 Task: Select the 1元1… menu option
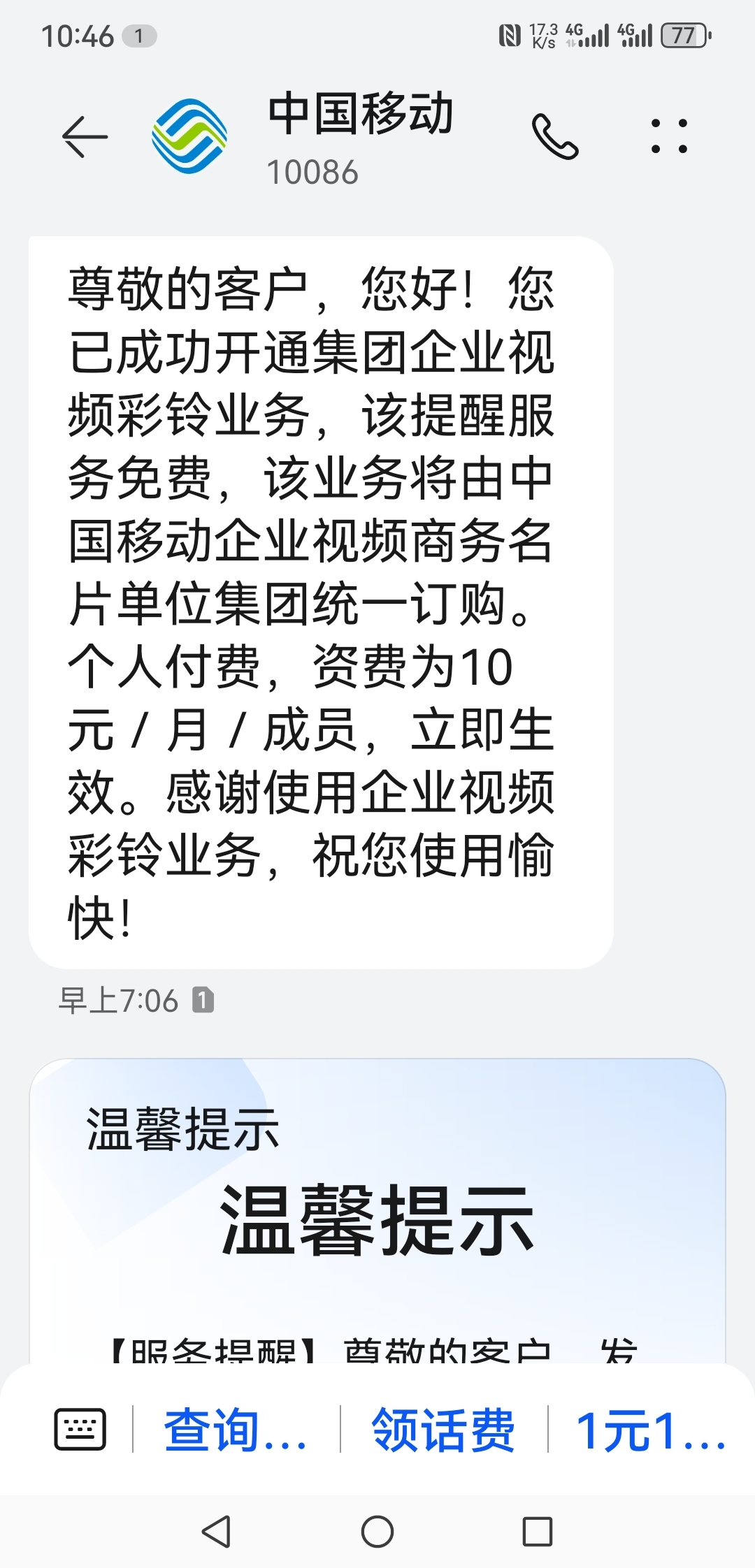pos(650,1430)
